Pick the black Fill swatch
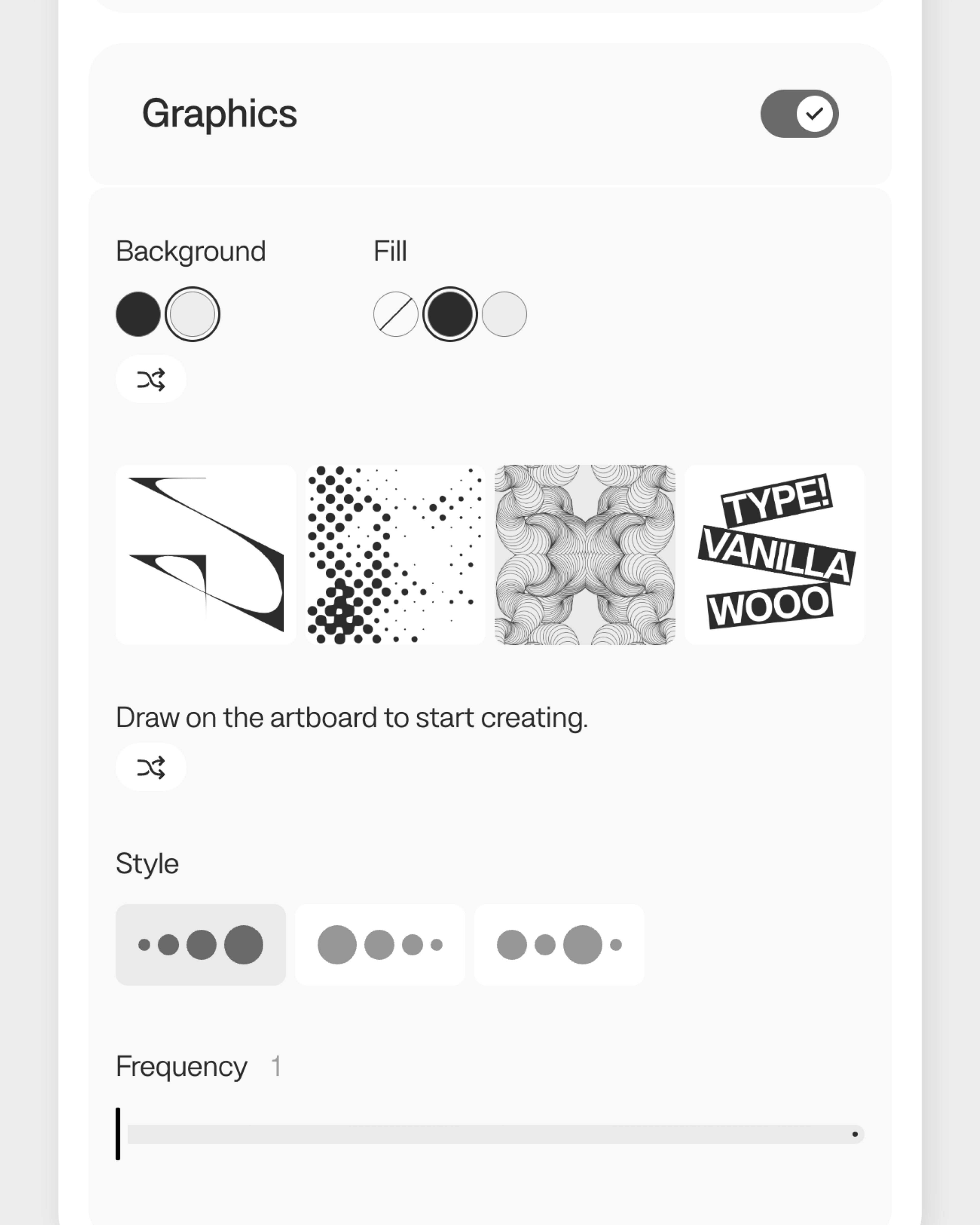This screenshot has width=980, height=1225. click(x=449, y=314)
